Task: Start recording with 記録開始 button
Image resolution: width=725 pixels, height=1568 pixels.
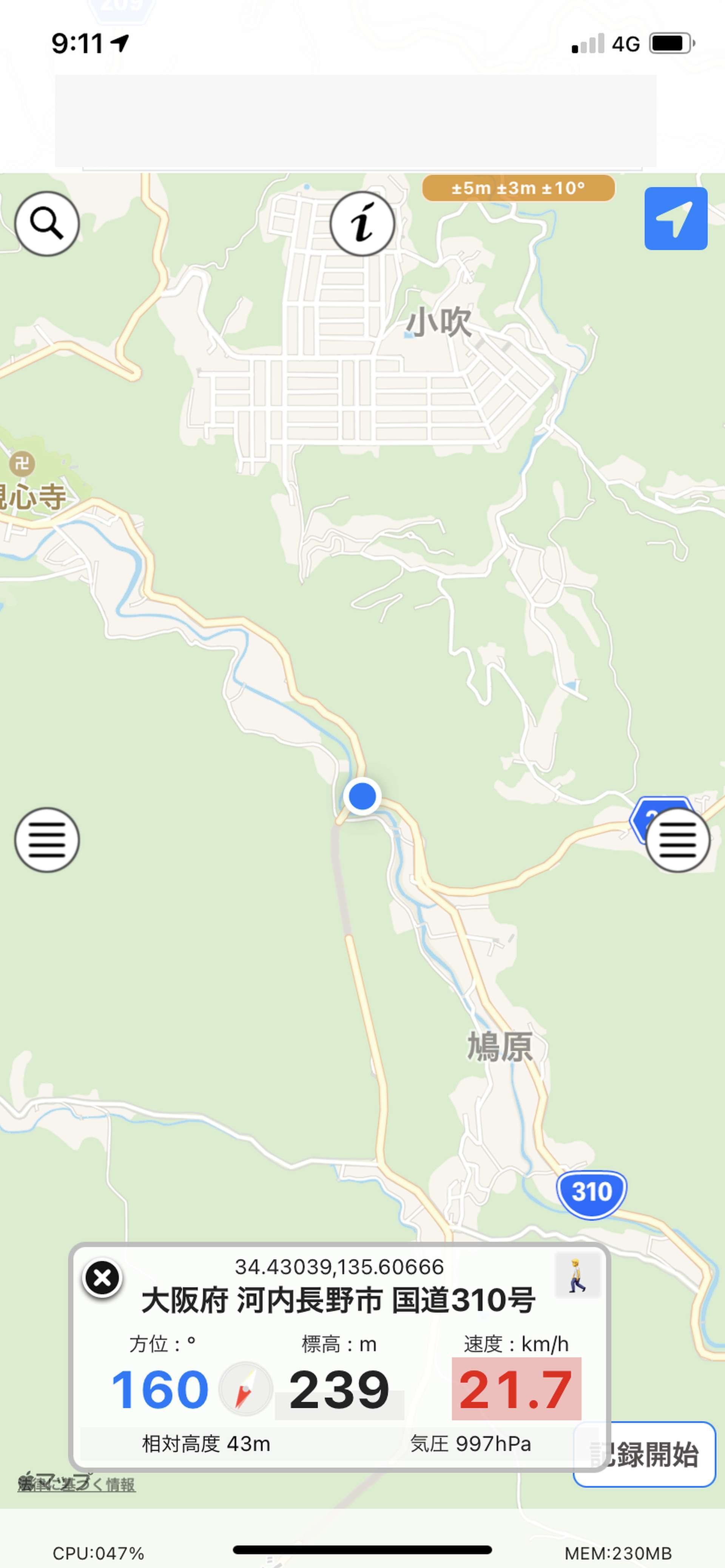Action: (645, 1454)
